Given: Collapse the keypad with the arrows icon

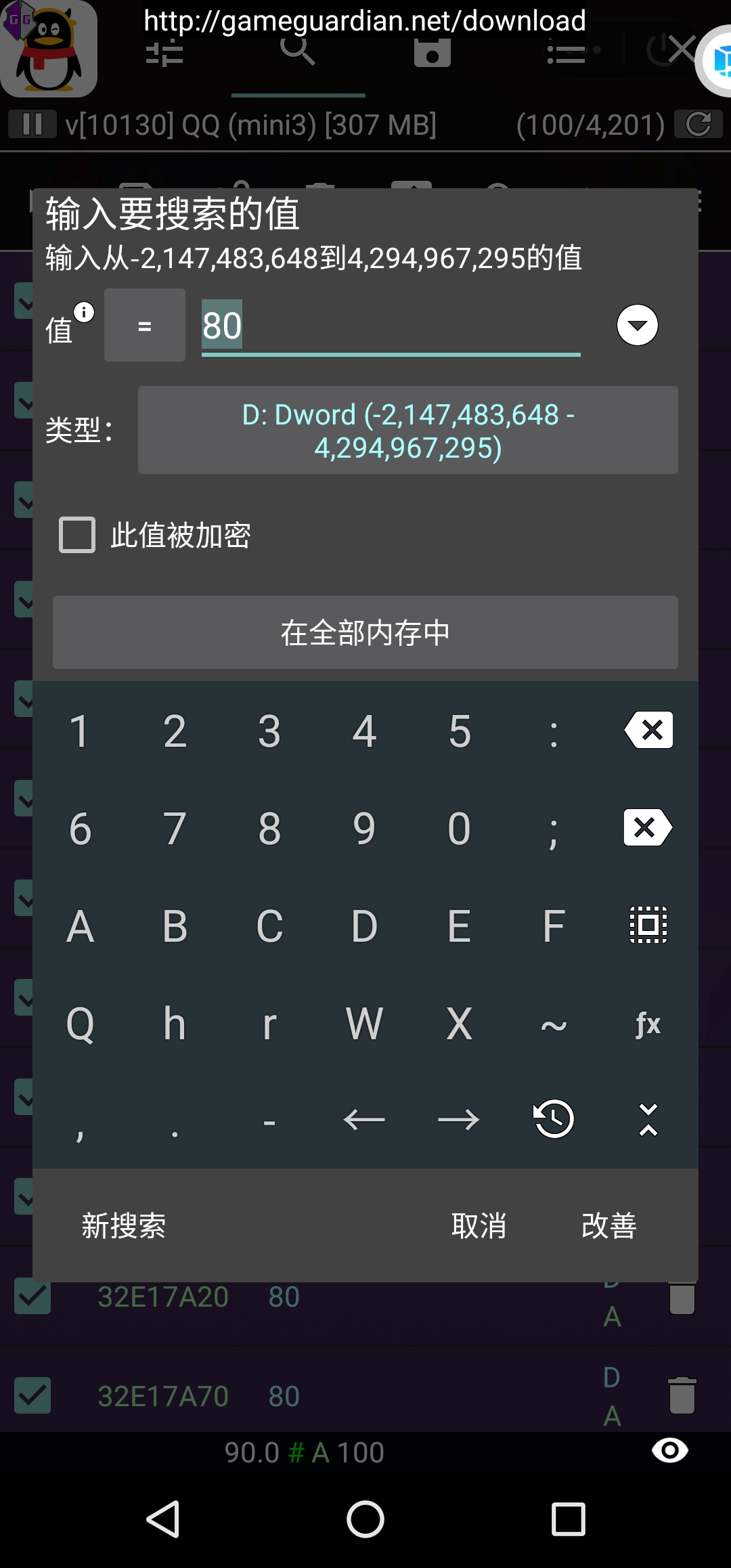Looking at the screenshot, I should click(648, 1119).
